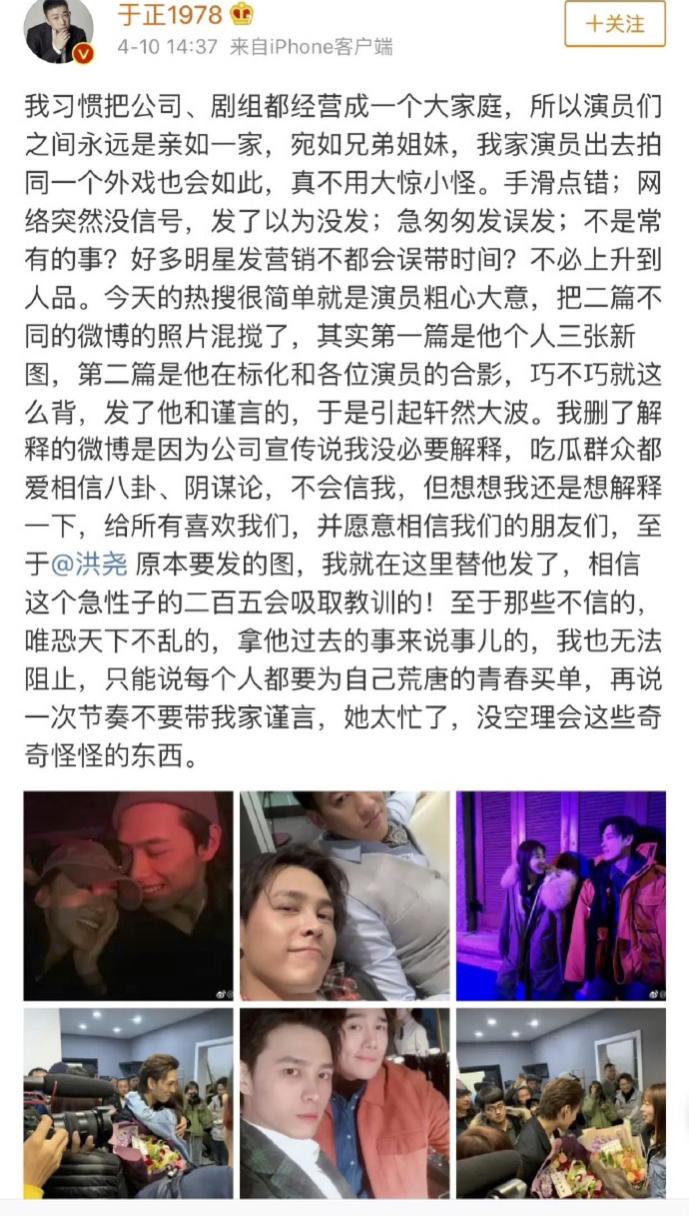Open the selfie with man in grey vest
This screenshot has width=689, height=1216.
pyautogui.click(x=344, y=896)
